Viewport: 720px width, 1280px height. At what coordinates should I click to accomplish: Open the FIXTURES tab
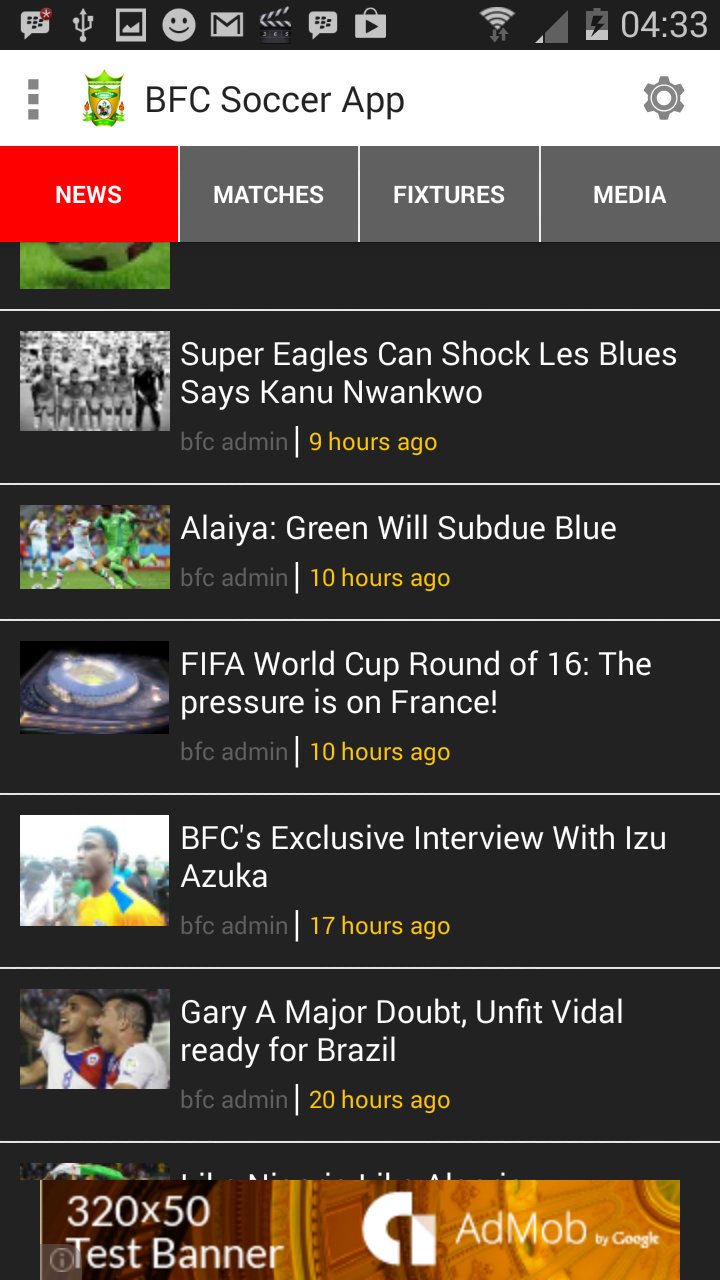448,194
